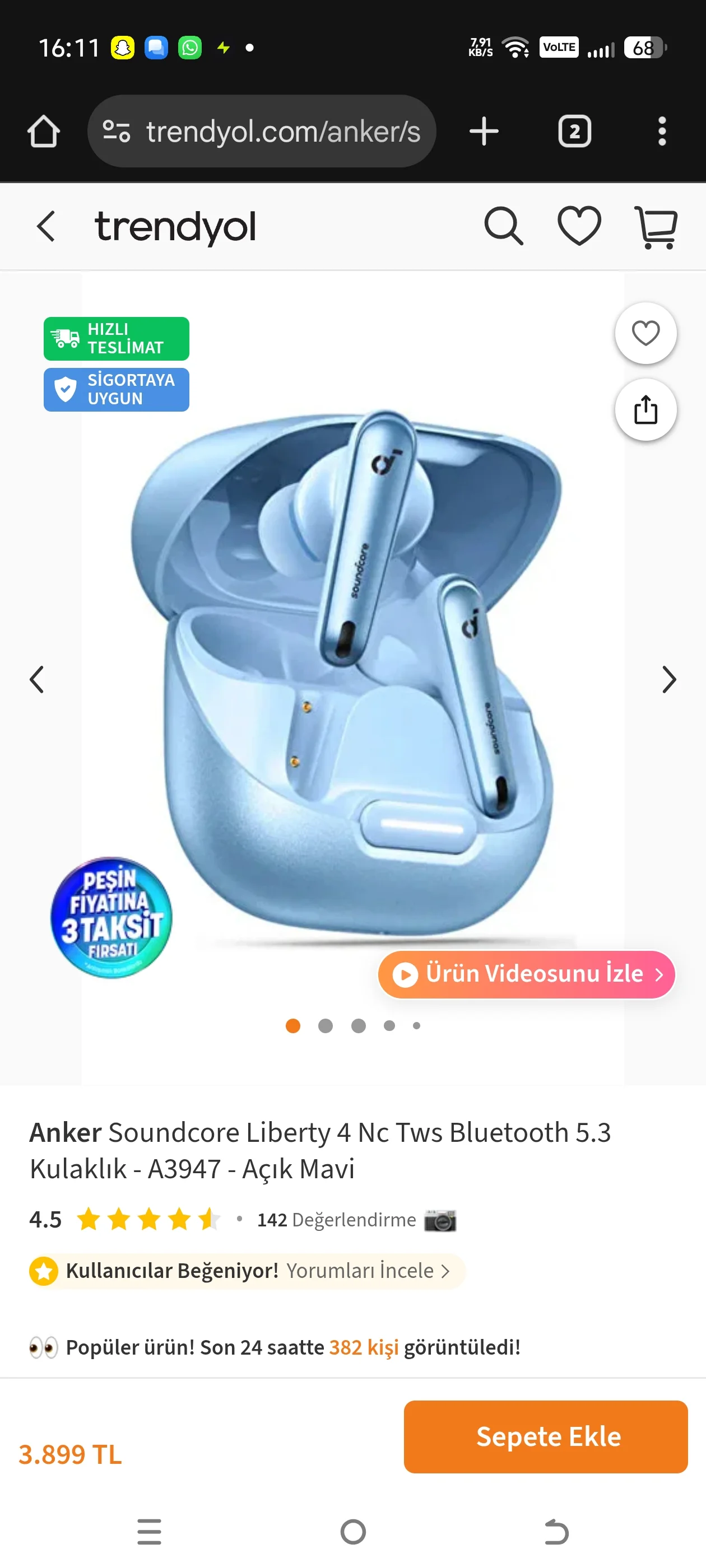706x1568 pixels.
Task: Tap the browser address bar
Action: coord(262,132)
